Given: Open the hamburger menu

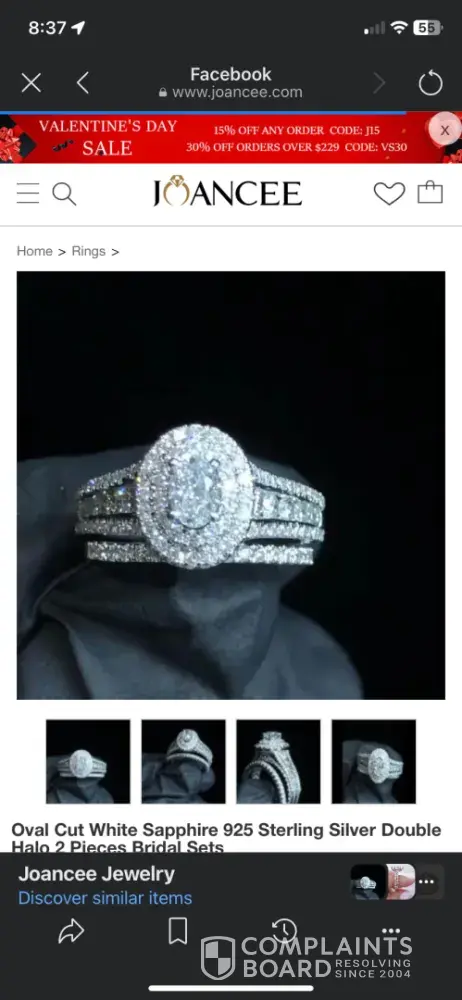Looking at the screenshot, I should click(x=28, y=193).
